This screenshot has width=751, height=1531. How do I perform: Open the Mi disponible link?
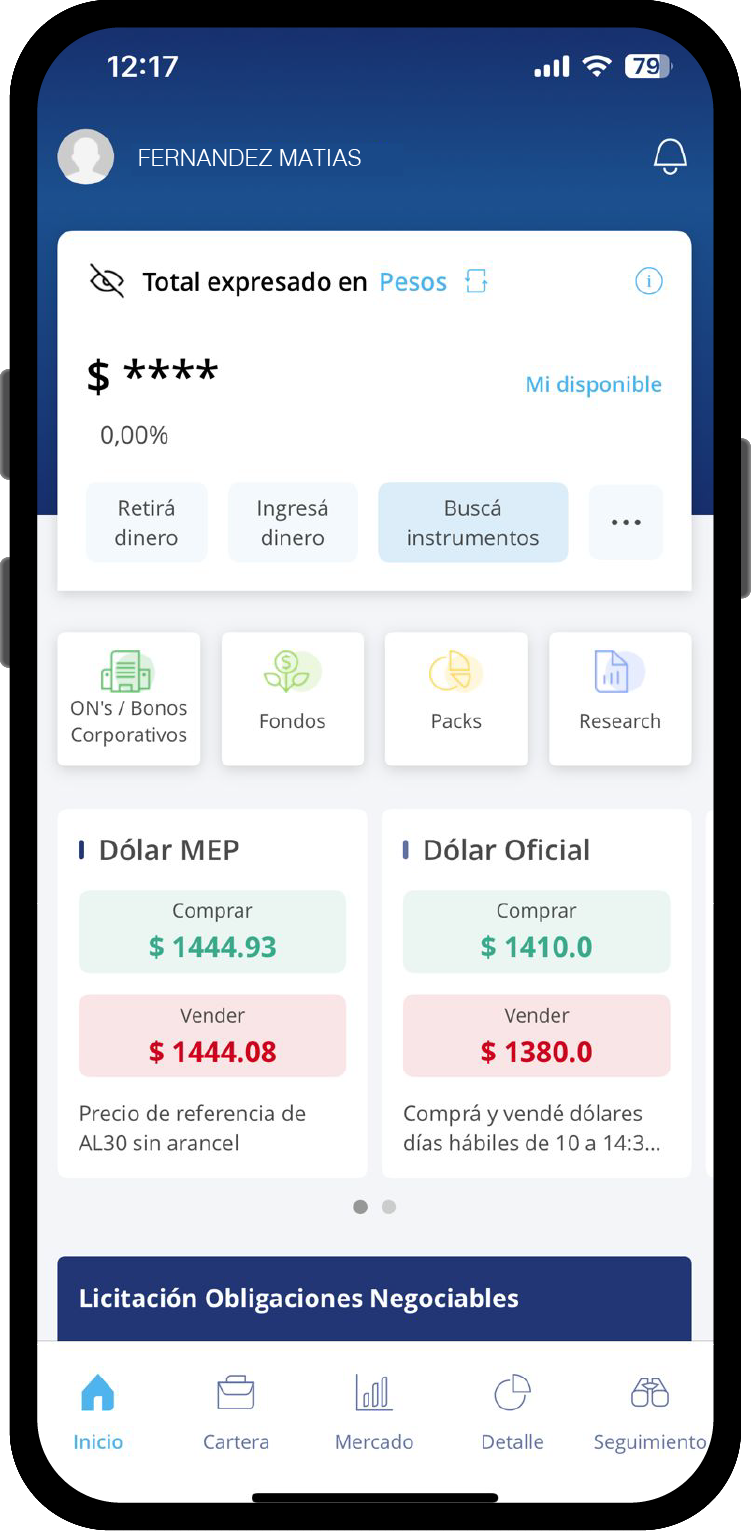(x=593, y=385)
